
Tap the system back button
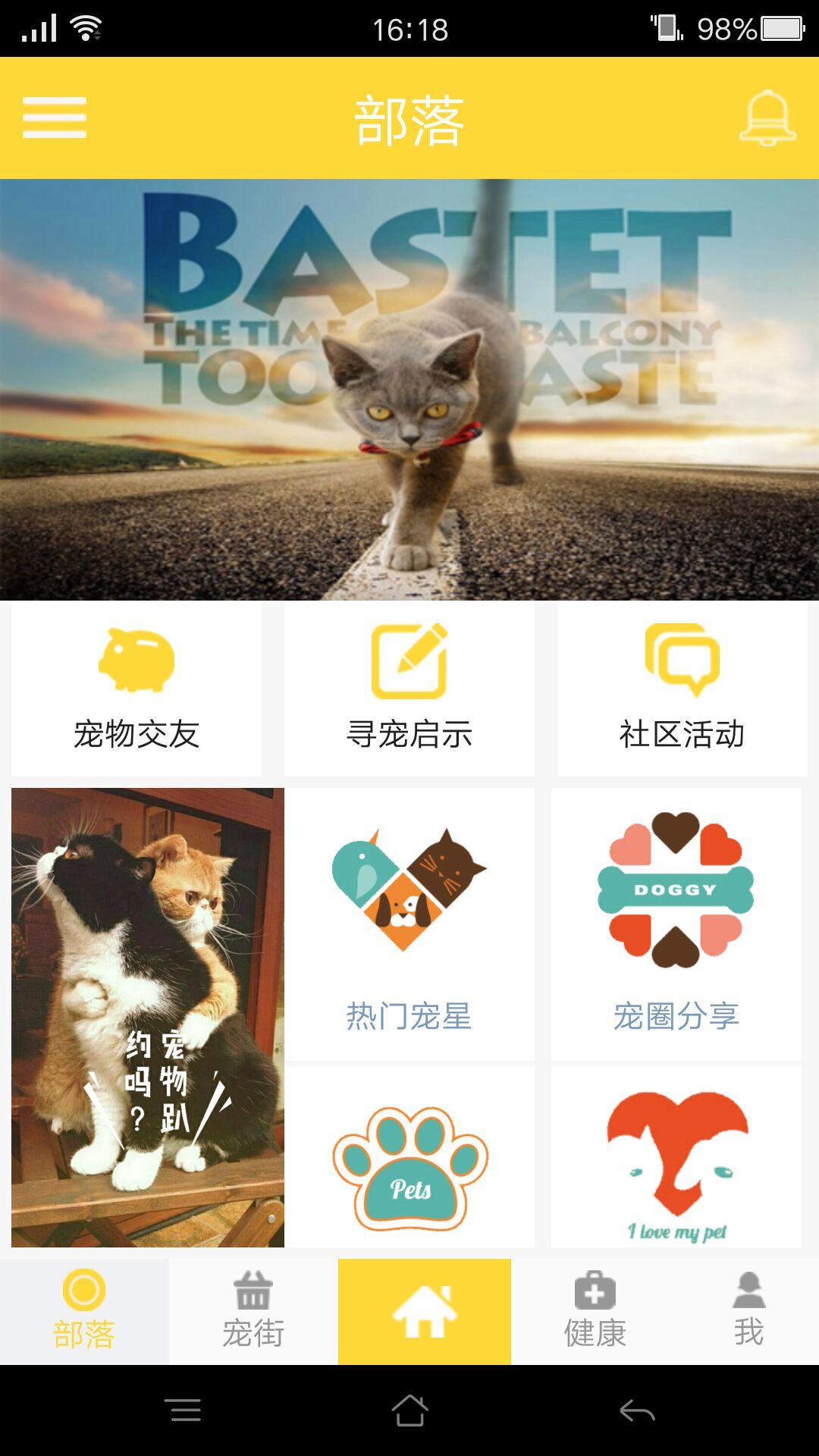point(637,1410)
